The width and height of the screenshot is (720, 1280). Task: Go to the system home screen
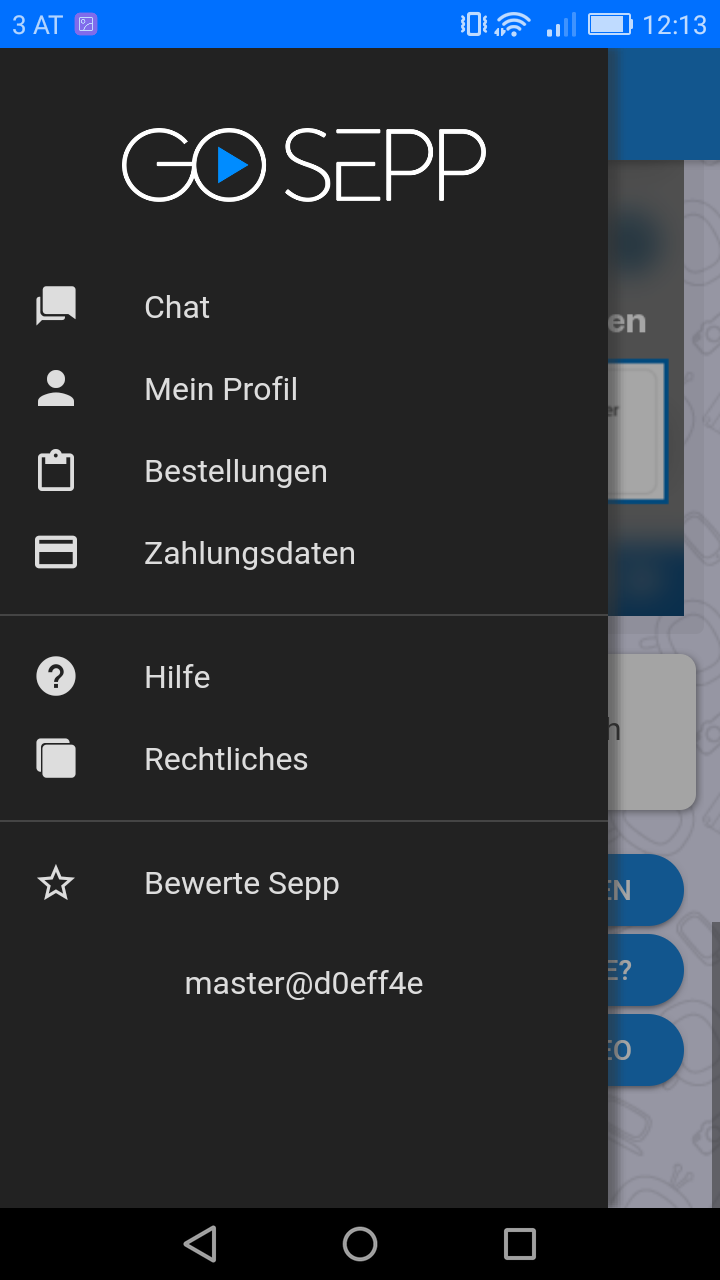pyautogui.click(x=360, y=1244)
